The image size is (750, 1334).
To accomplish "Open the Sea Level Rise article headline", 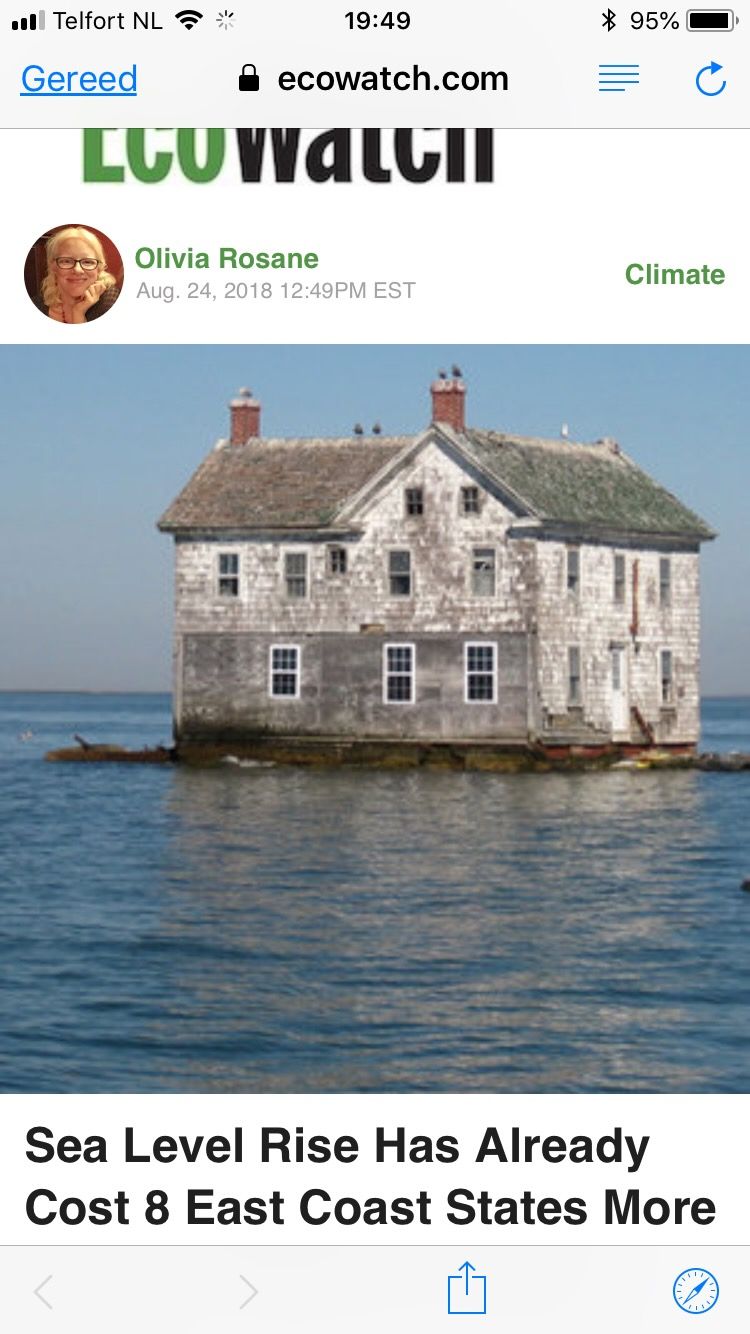I will tap(370, 1176).
